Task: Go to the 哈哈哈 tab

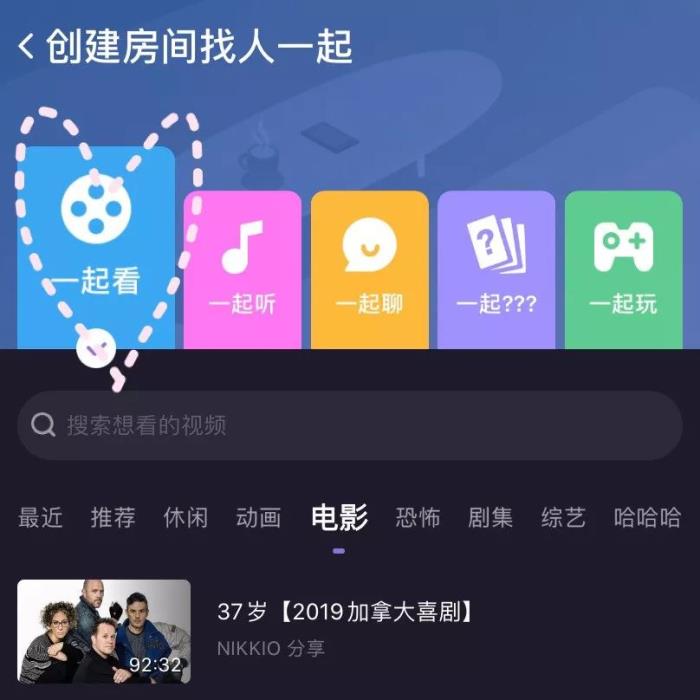Action: pos(647,517)
